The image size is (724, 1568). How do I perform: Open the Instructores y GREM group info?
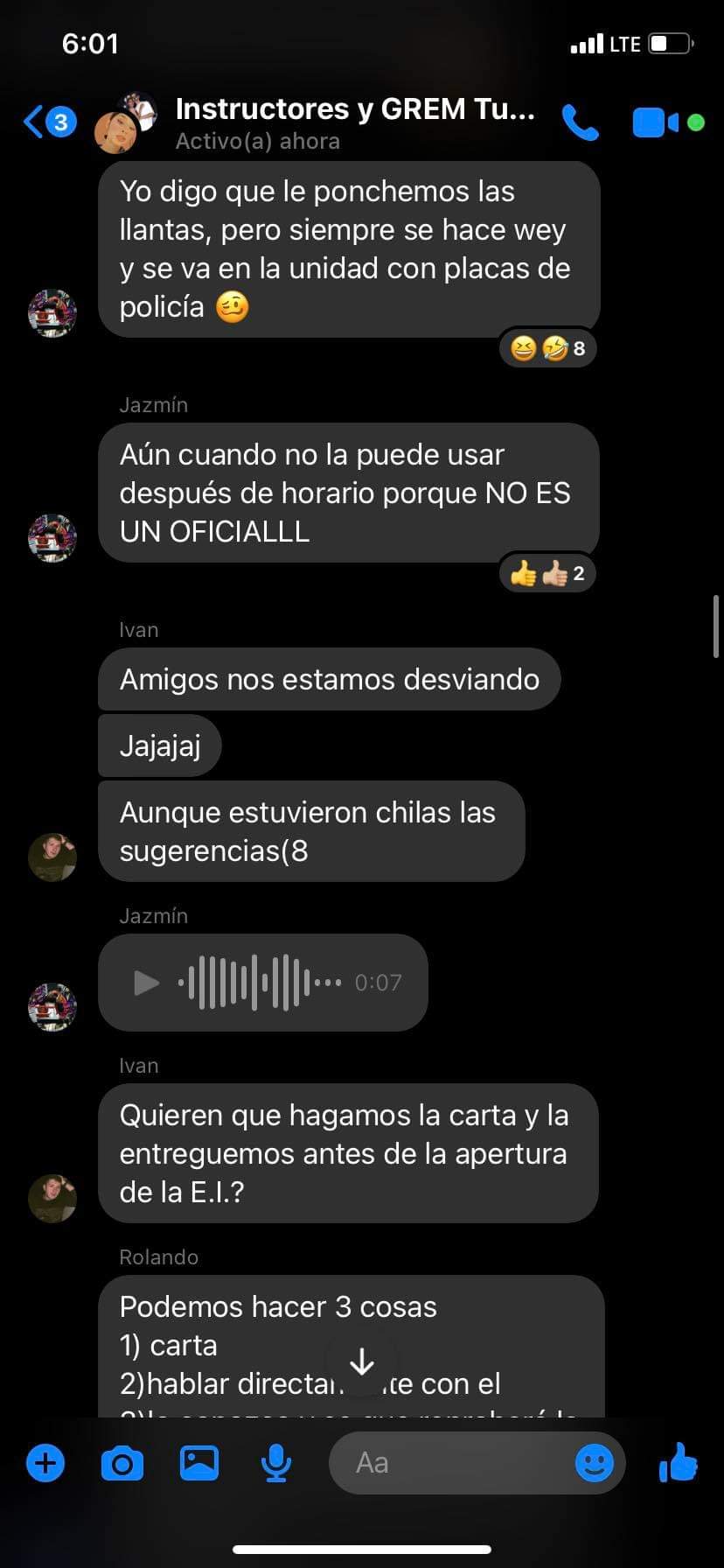(x=354, y=122)
